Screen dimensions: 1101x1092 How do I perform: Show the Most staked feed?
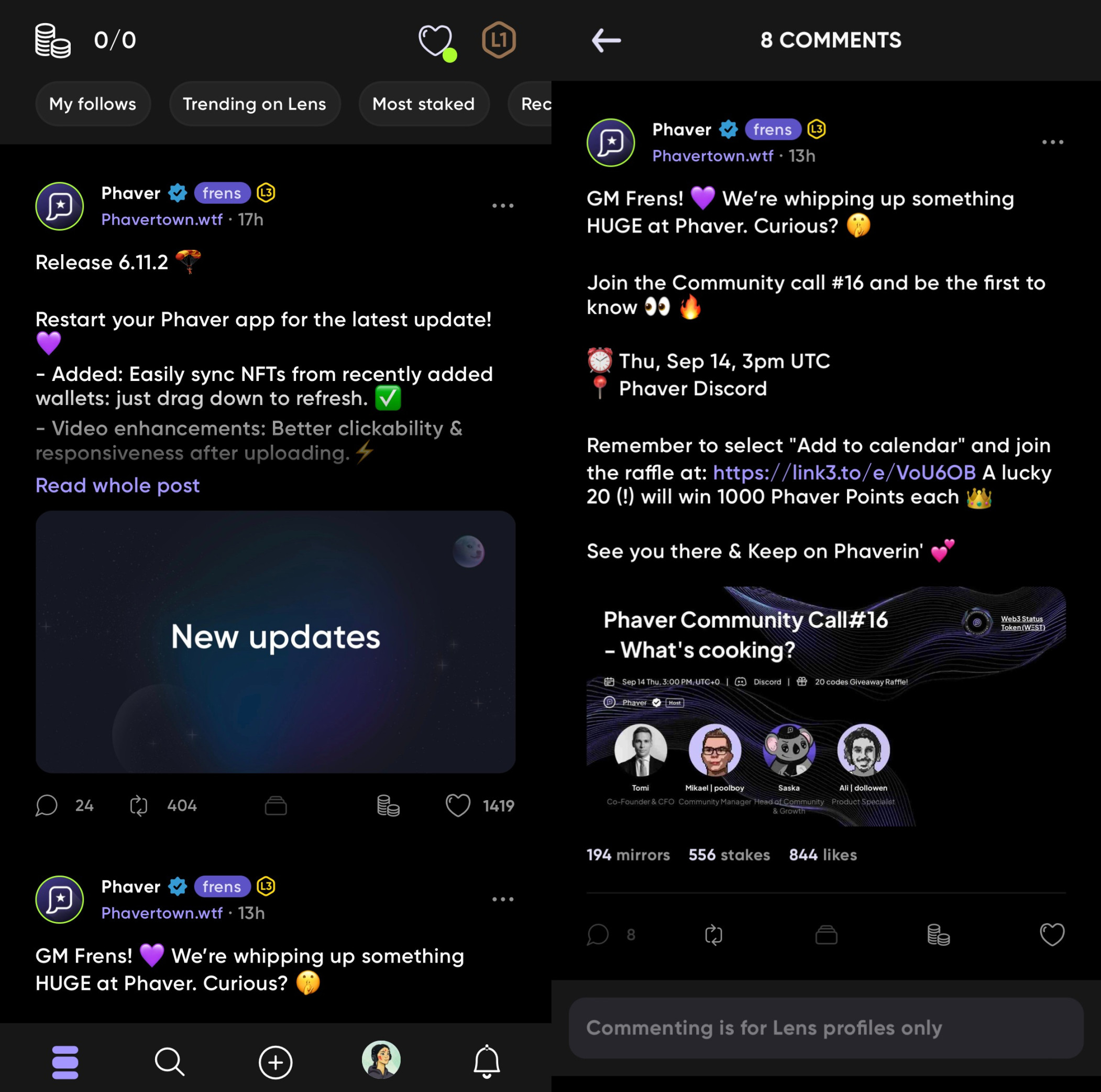(x=423, y=104)
